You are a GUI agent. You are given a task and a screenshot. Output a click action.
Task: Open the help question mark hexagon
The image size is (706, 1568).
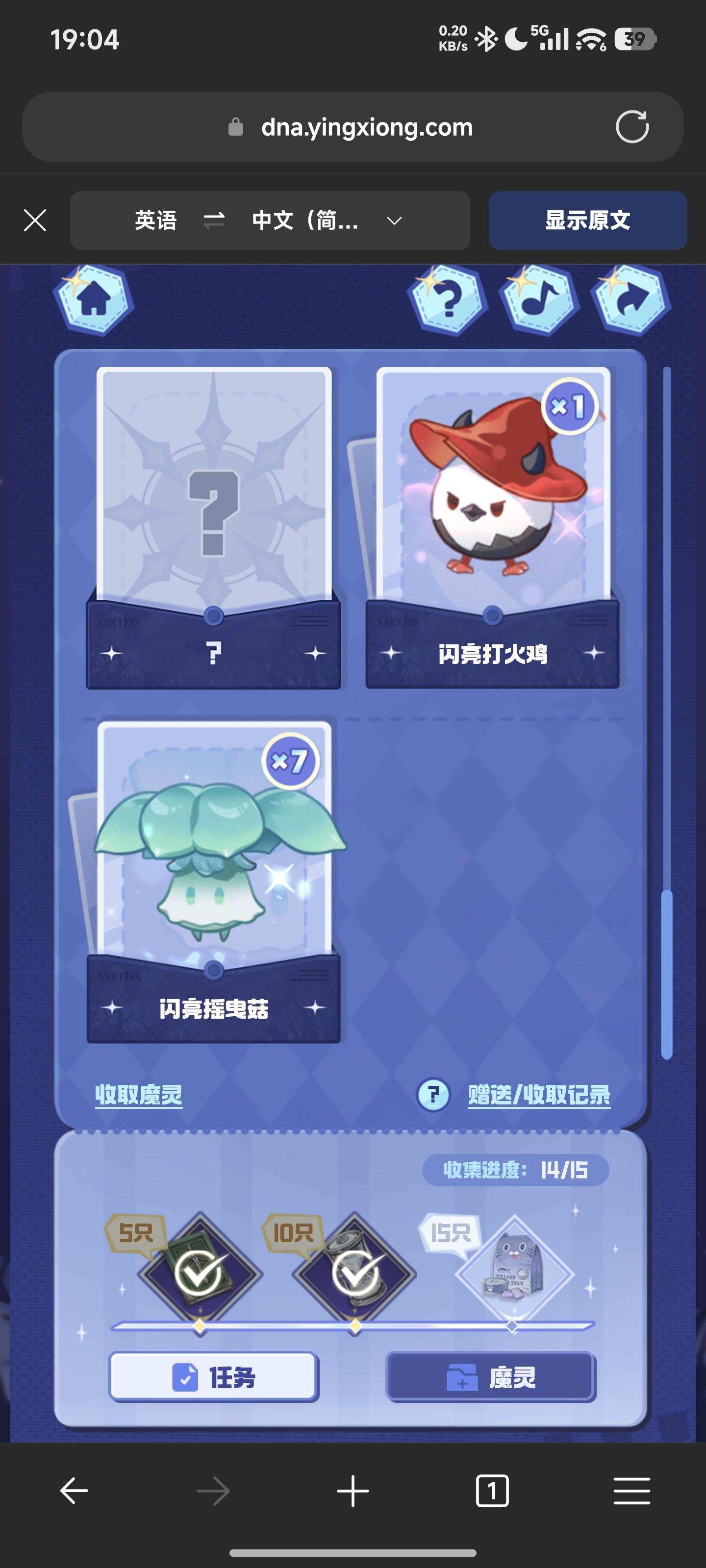point(448,299)
